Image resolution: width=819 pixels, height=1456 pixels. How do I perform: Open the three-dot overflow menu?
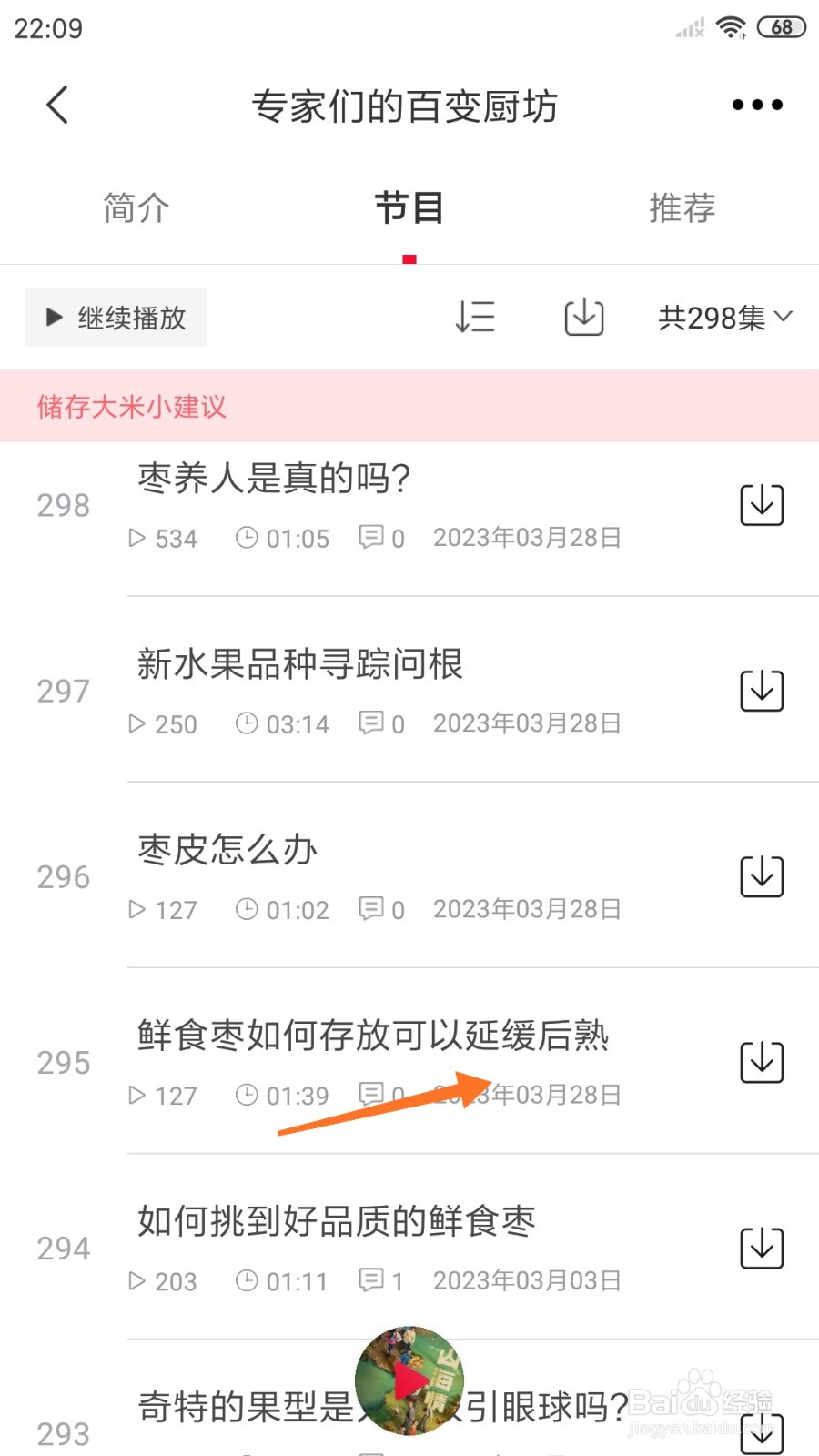point(755,104)
